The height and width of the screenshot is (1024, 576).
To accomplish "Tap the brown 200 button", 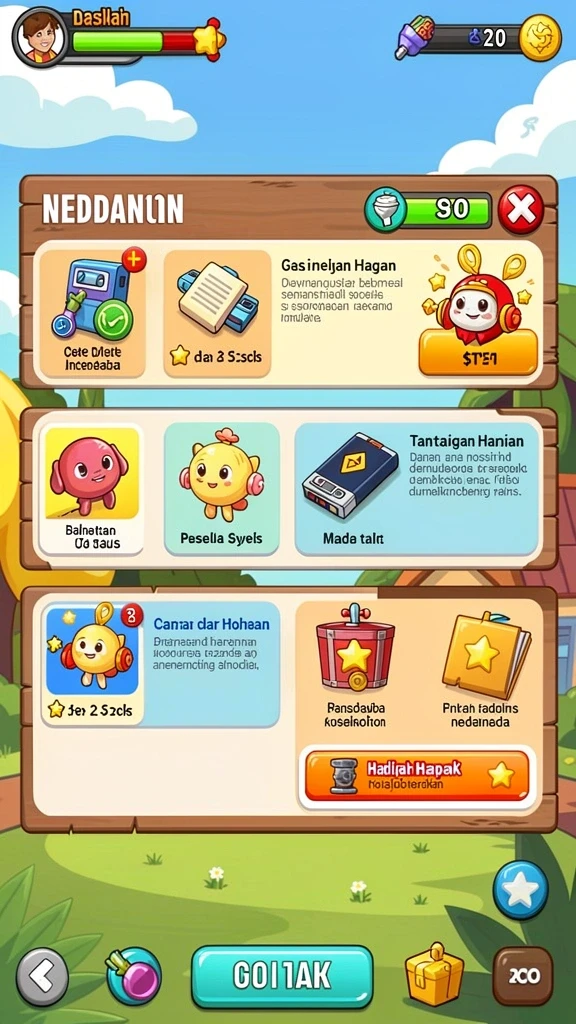I will coord(522,976).
